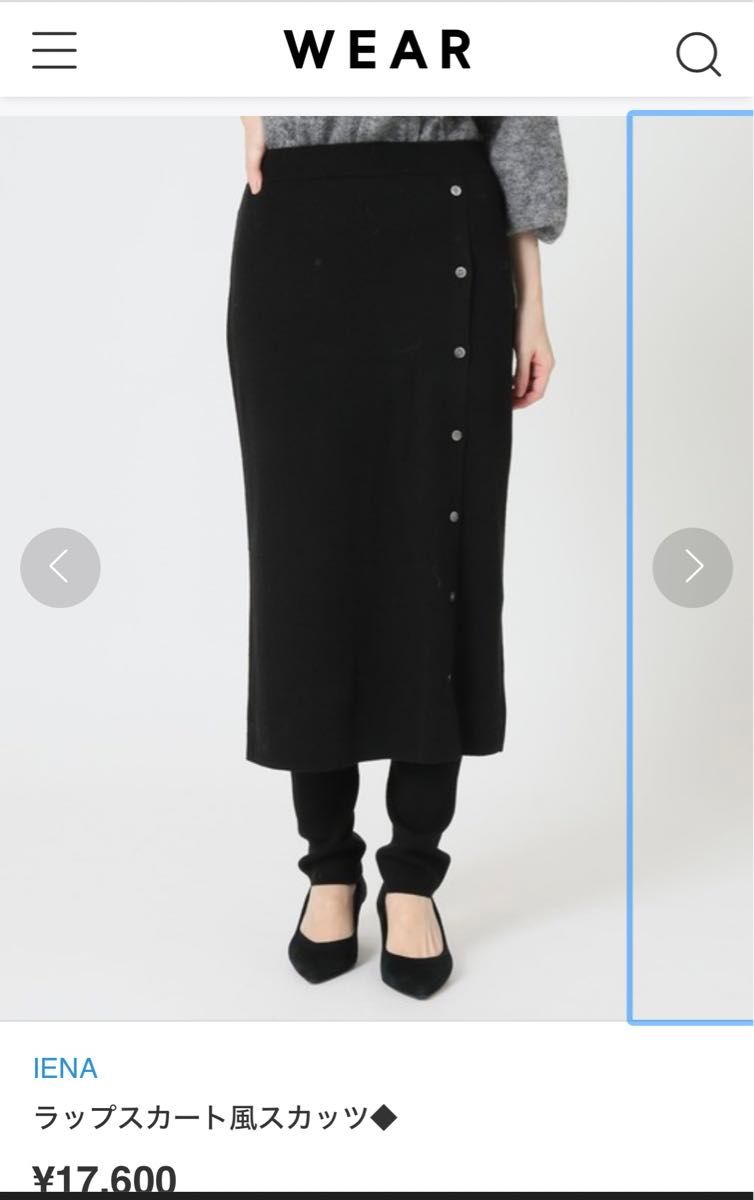Open the hamburger menu
The height and width of the screenshot is (1200, 754).
54,50
